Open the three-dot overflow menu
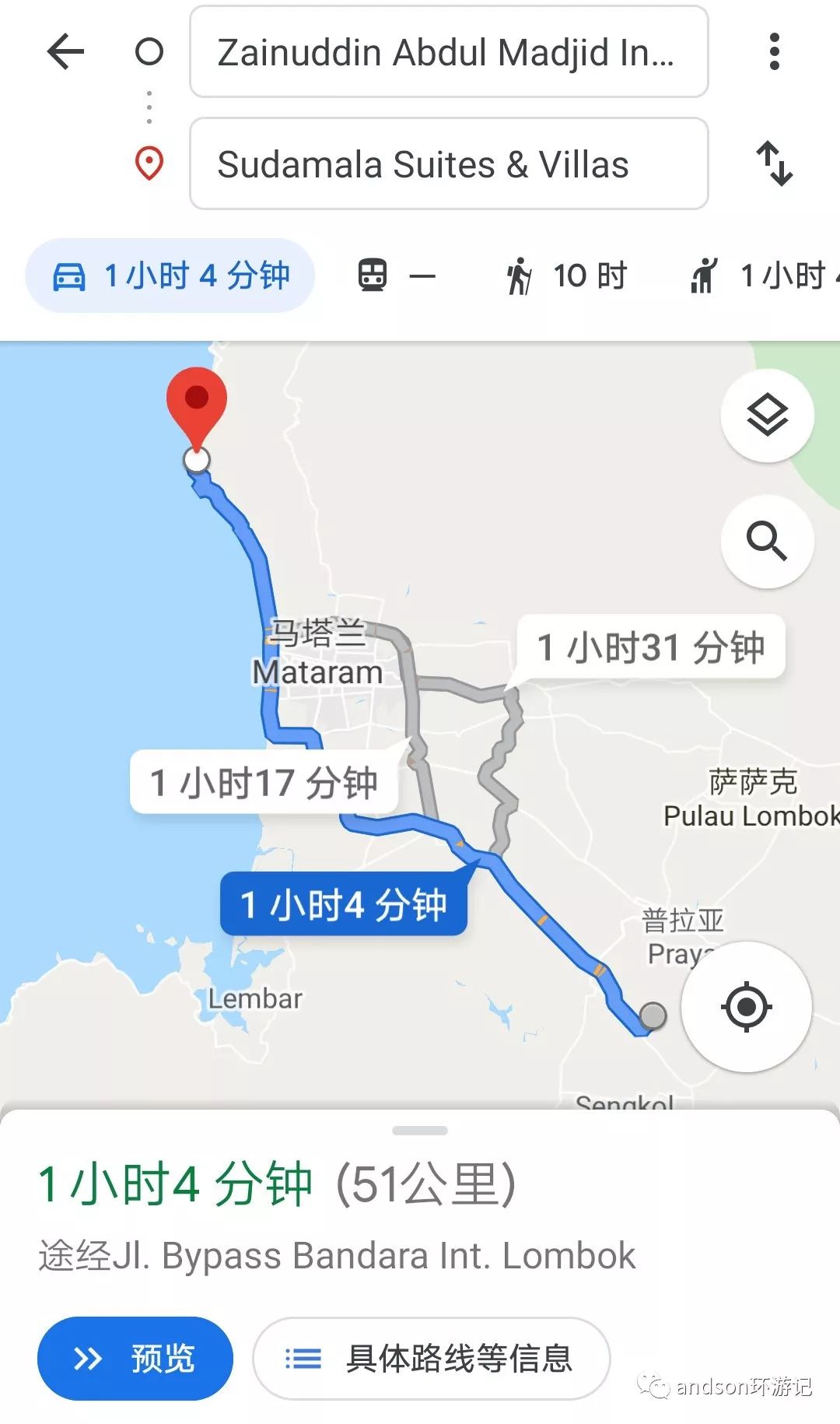The image size is (840, 1424). tap(774, 51)
